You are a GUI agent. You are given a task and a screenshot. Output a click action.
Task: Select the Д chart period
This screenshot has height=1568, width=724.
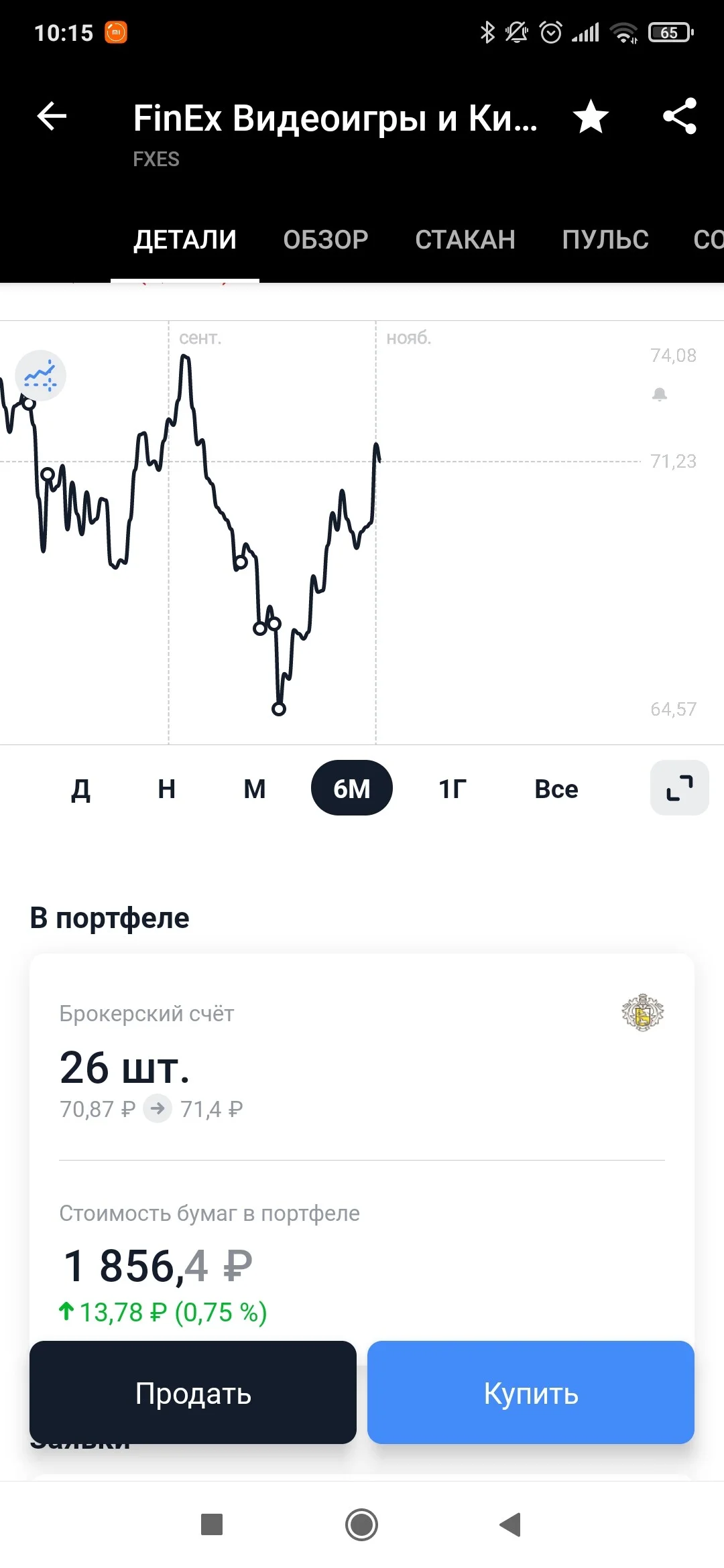point(80,789)
